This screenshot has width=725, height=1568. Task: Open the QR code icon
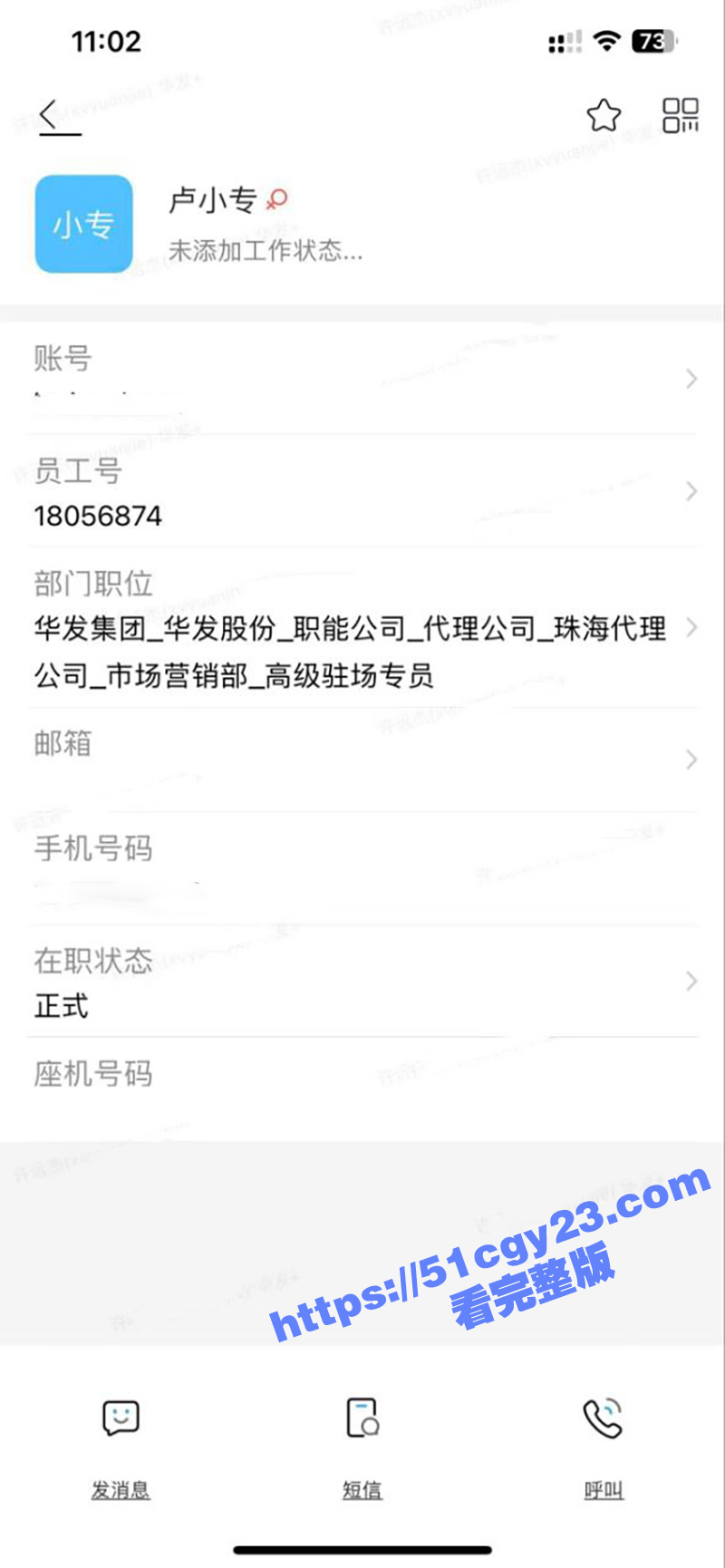pos(681,115)
